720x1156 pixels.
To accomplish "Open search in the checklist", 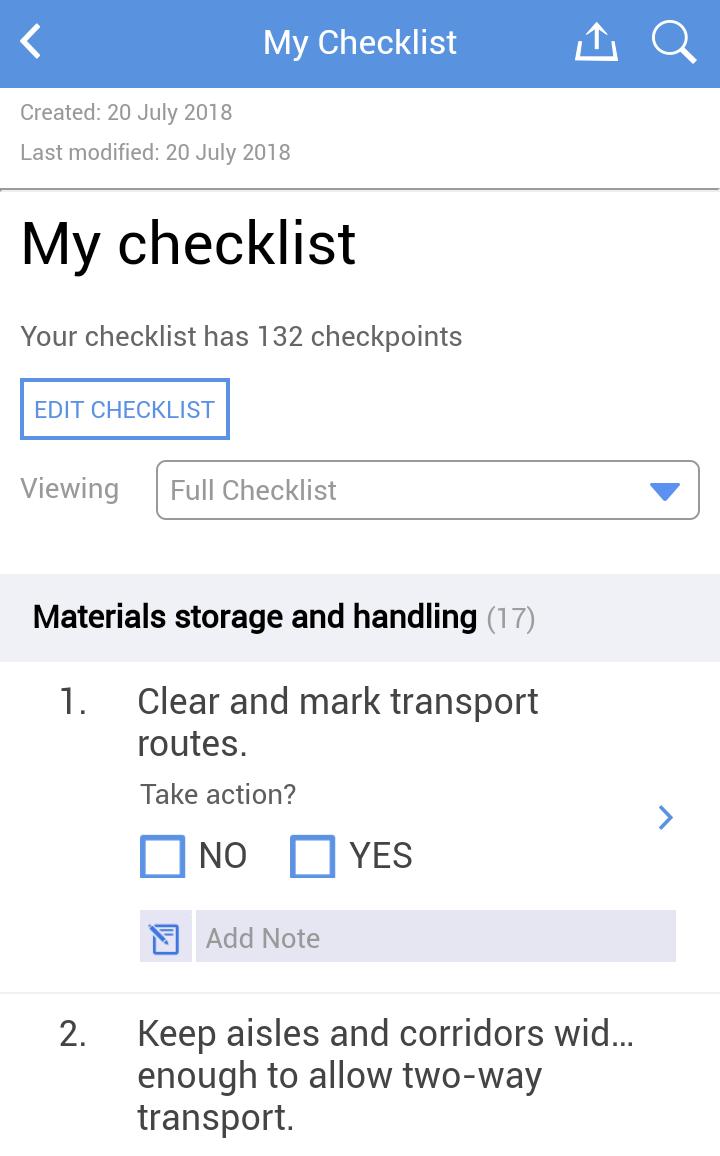I will click(x=673, y=43).
